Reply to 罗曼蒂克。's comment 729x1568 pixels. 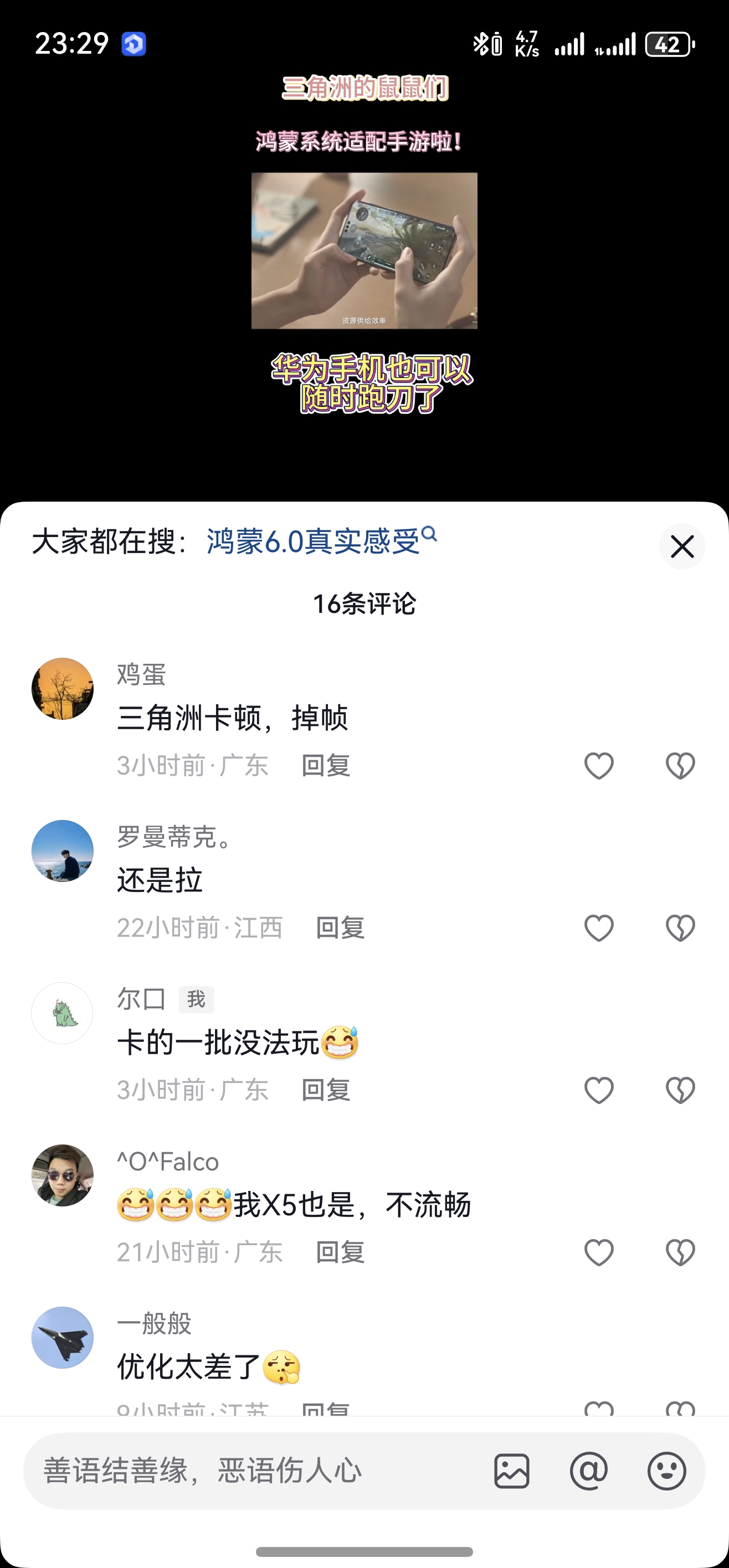tap(340, 927)
